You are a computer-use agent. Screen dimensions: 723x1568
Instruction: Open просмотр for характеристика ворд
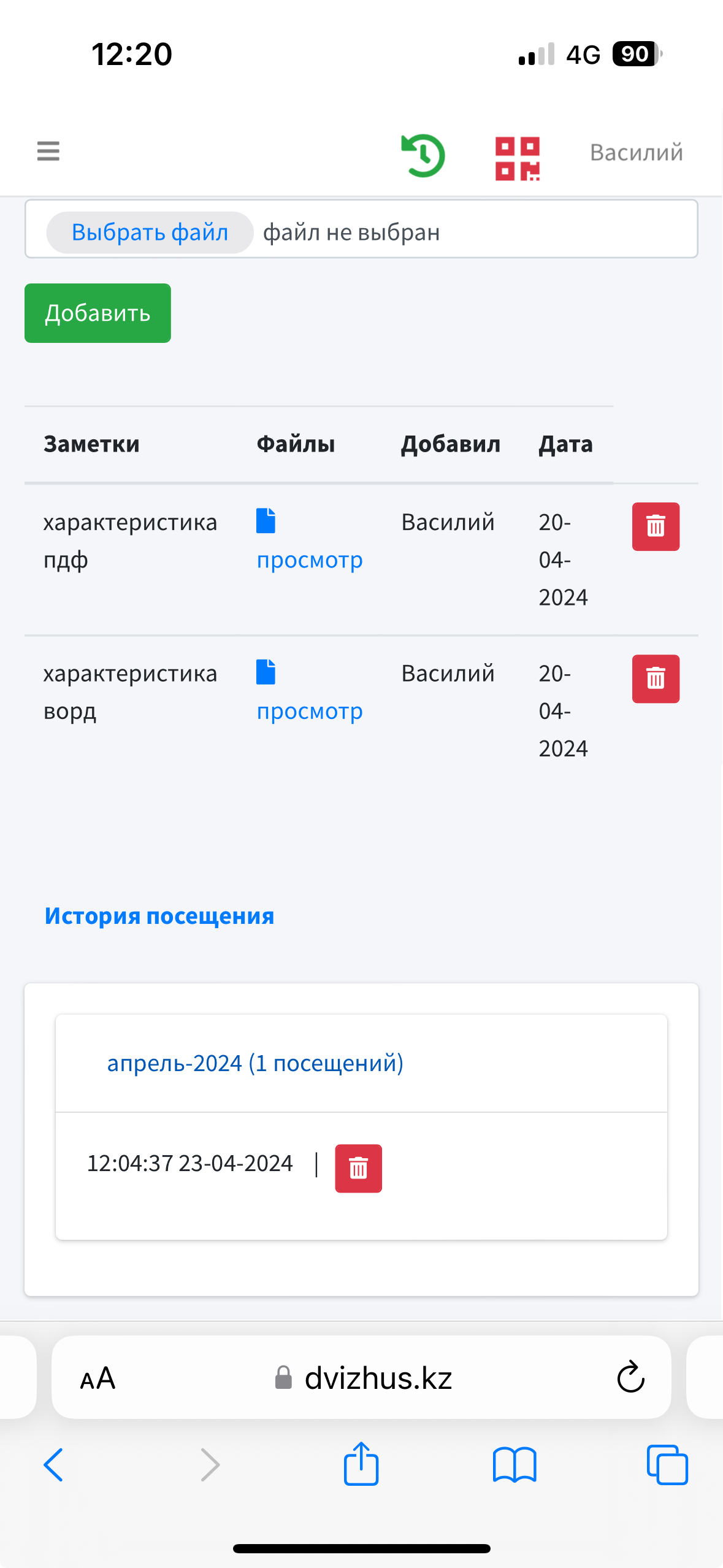point(309,711)
